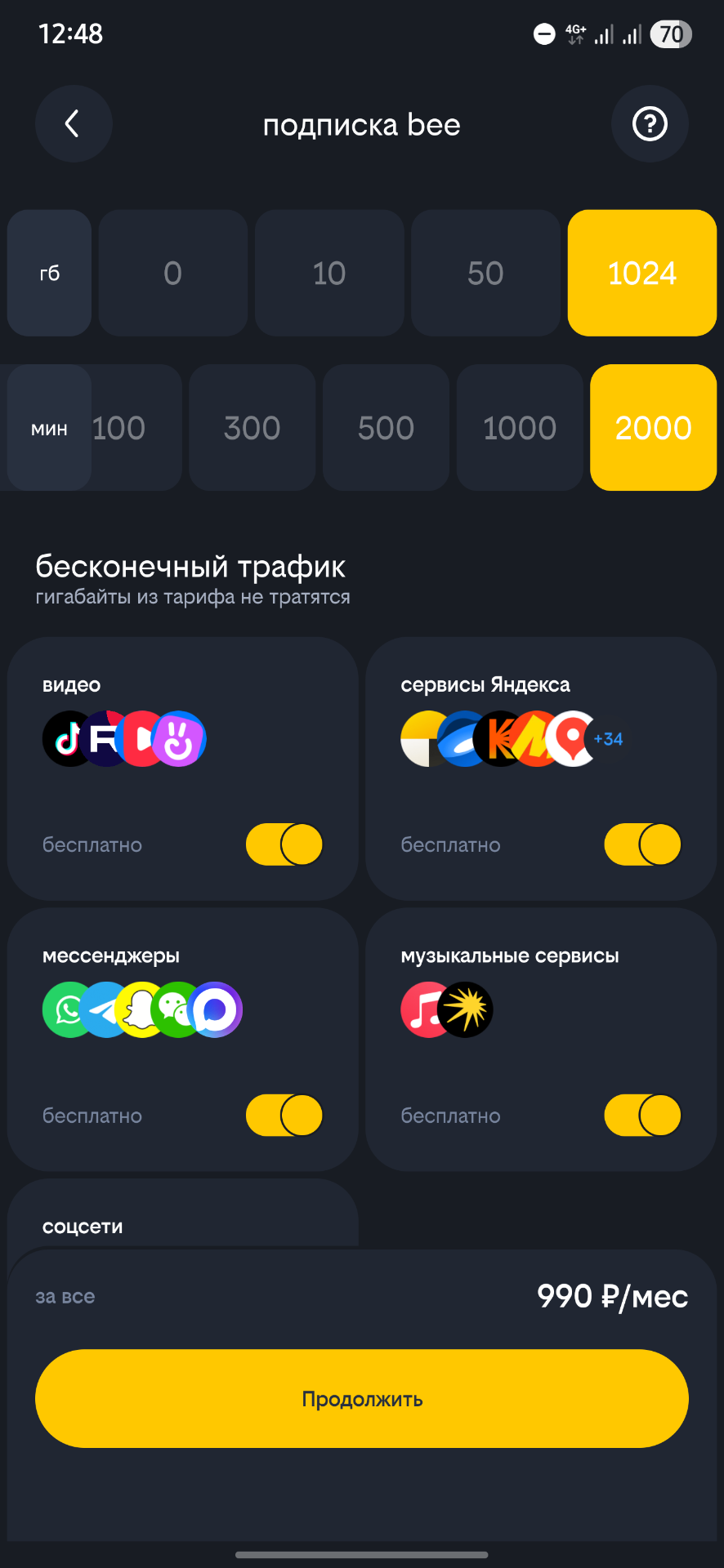The height and width of the screenshot is (1568, 724).
Task: Select the 2000 minutes option
Action: point(653,428)
